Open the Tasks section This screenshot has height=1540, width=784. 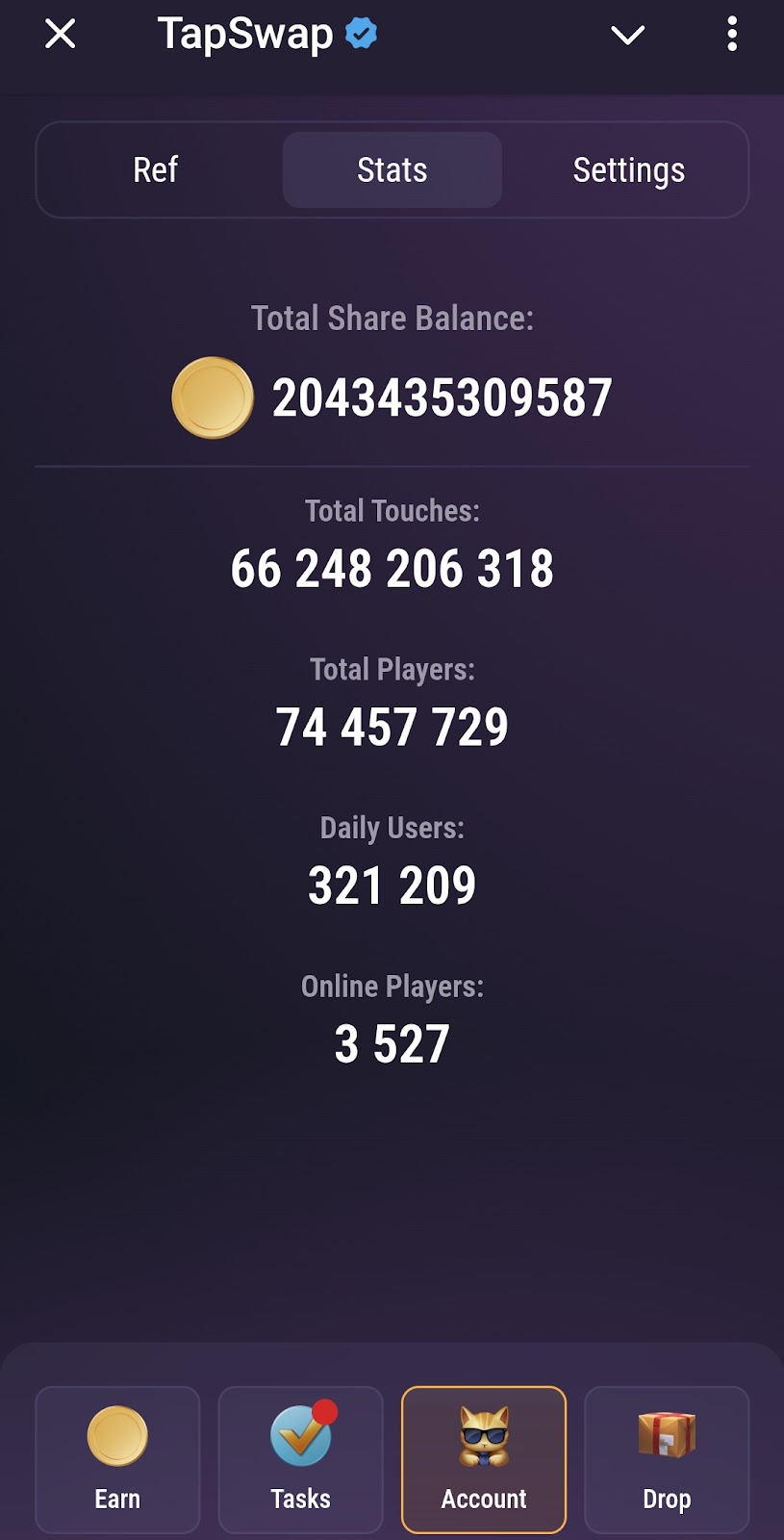pyautogui.click(x=300, y=1458)
